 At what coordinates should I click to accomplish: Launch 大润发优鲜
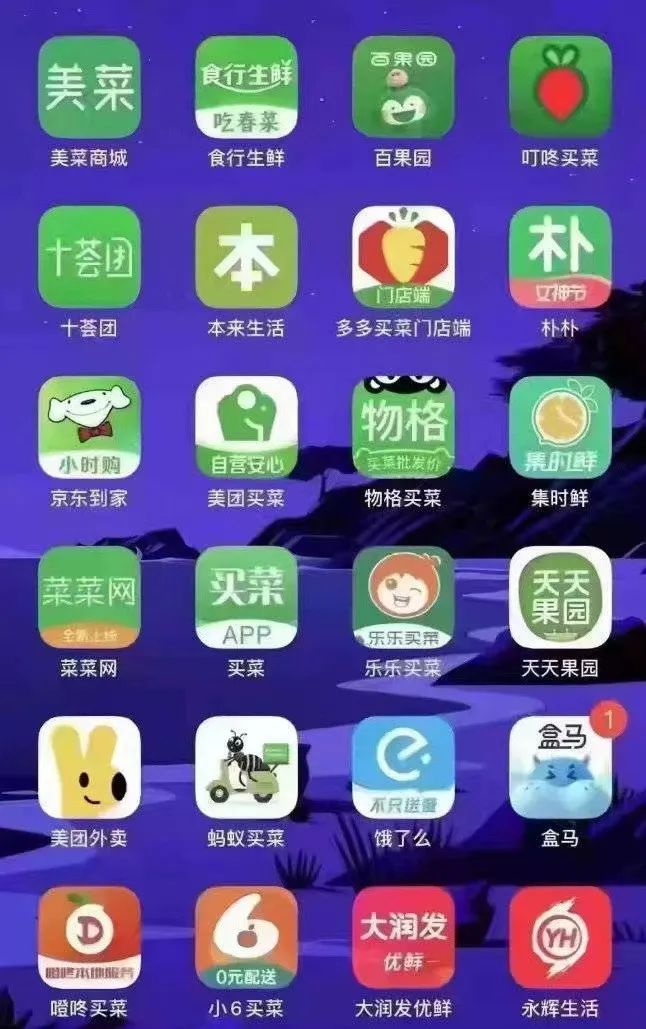click(x=403, y=937)
